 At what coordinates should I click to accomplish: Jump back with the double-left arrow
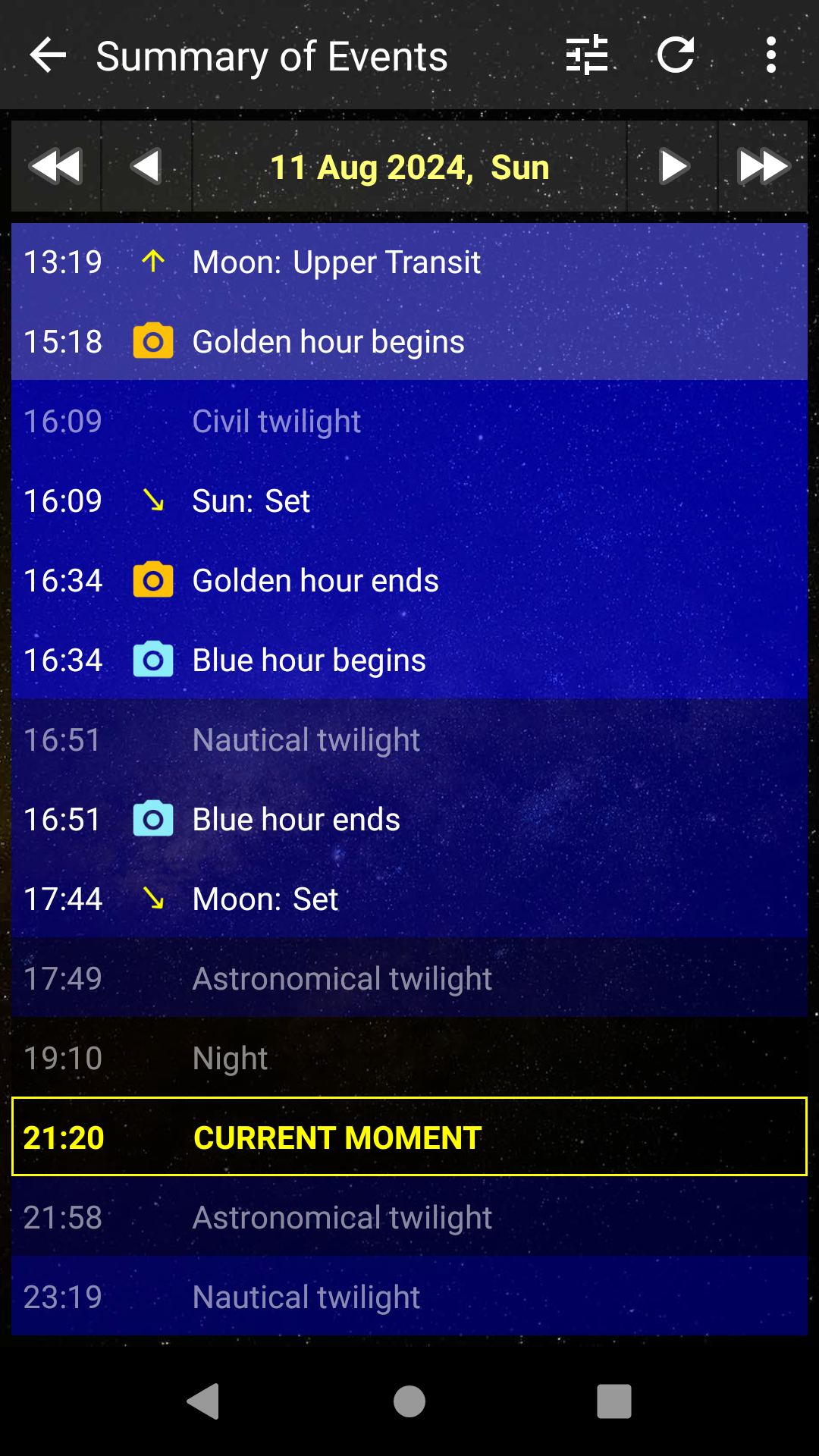coord(56,166)
